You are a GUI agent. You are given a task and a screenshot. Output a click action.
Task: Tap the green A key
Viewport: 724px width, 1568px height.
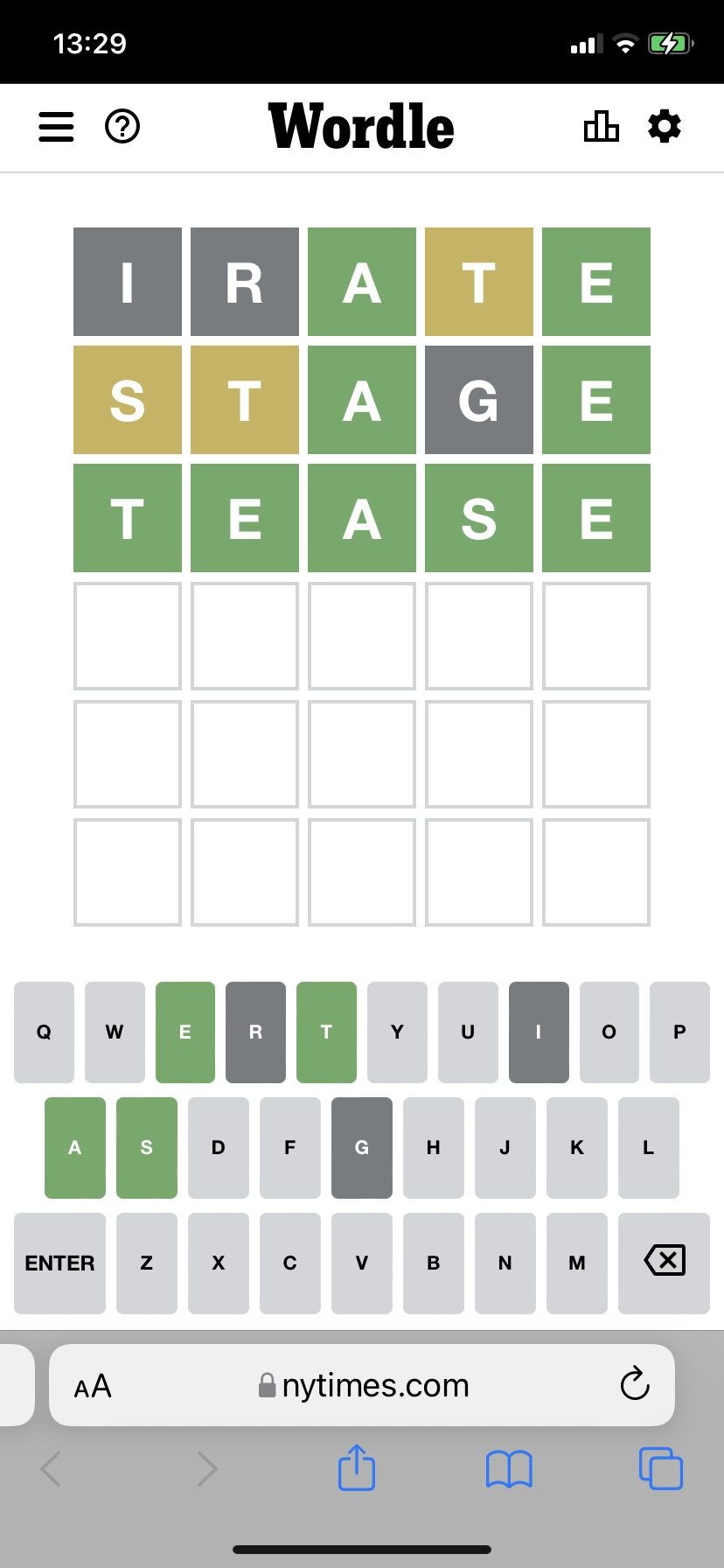pos(75,1147)
